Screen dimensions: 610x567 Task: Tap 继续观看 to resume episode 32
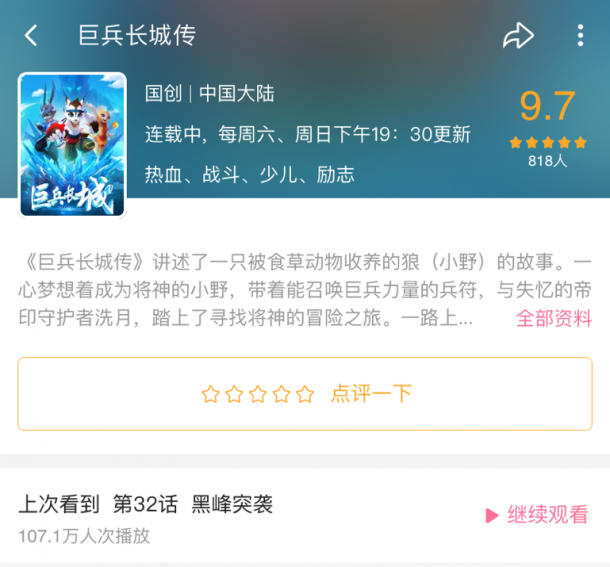[537, 515]
